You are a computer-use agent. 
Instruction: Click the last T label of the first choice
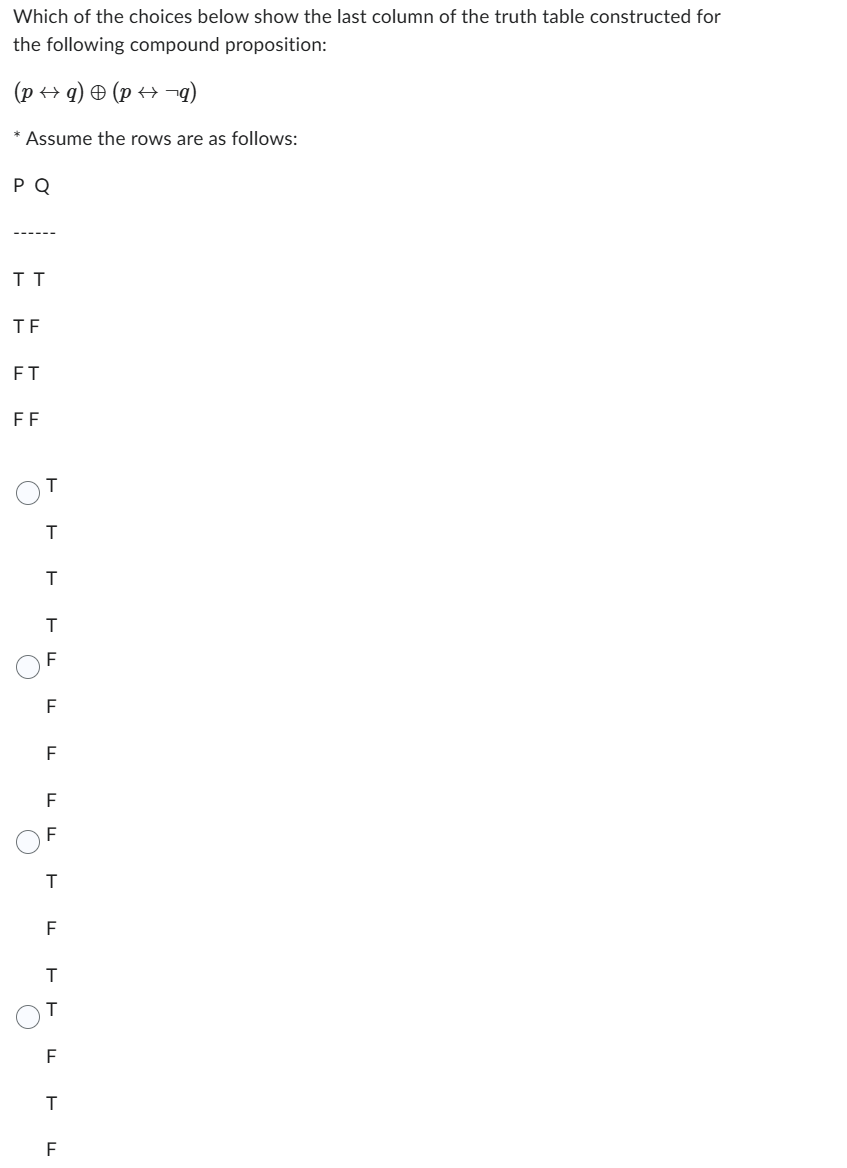pyautogui.click(x=49, y=620)
